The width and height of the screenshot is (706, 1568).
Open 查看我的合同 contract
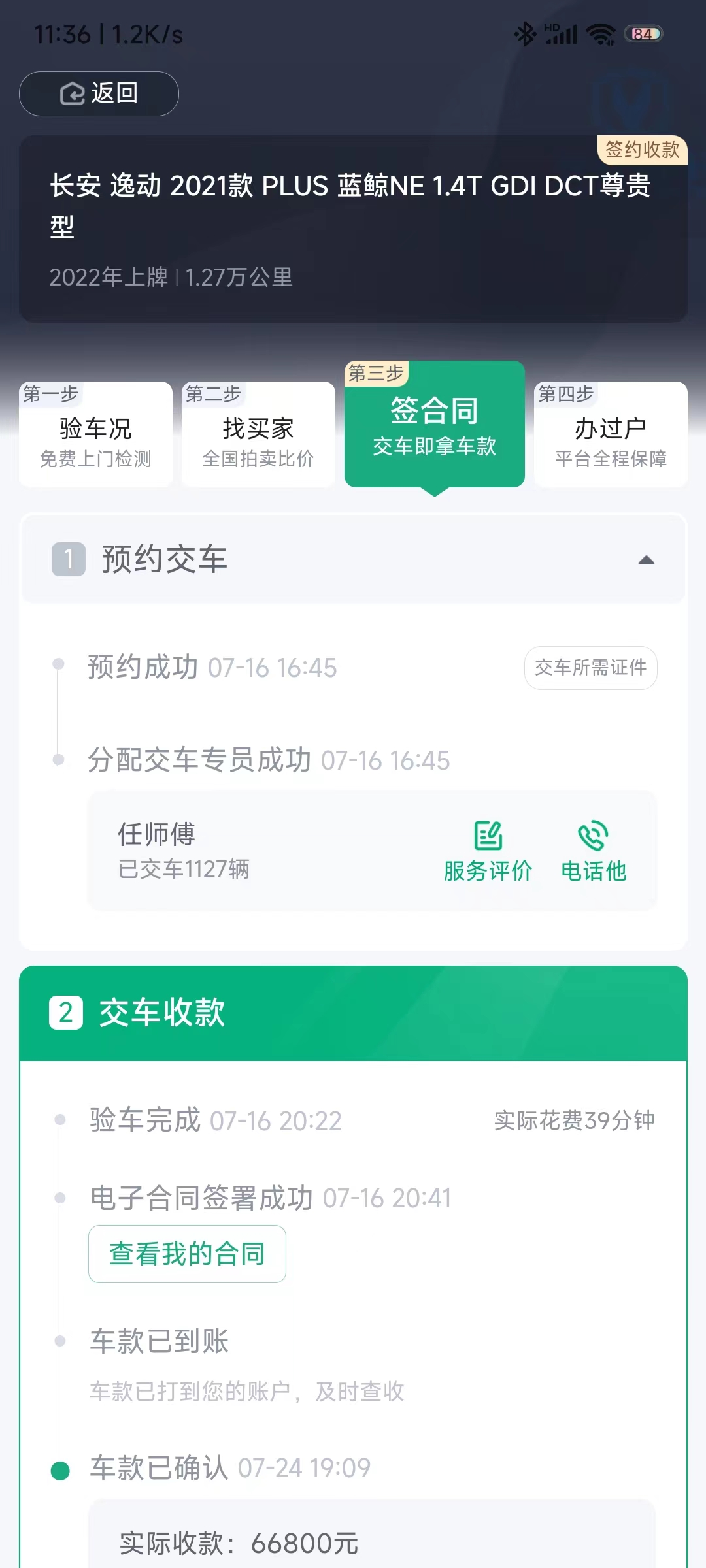coord(187,1254)
